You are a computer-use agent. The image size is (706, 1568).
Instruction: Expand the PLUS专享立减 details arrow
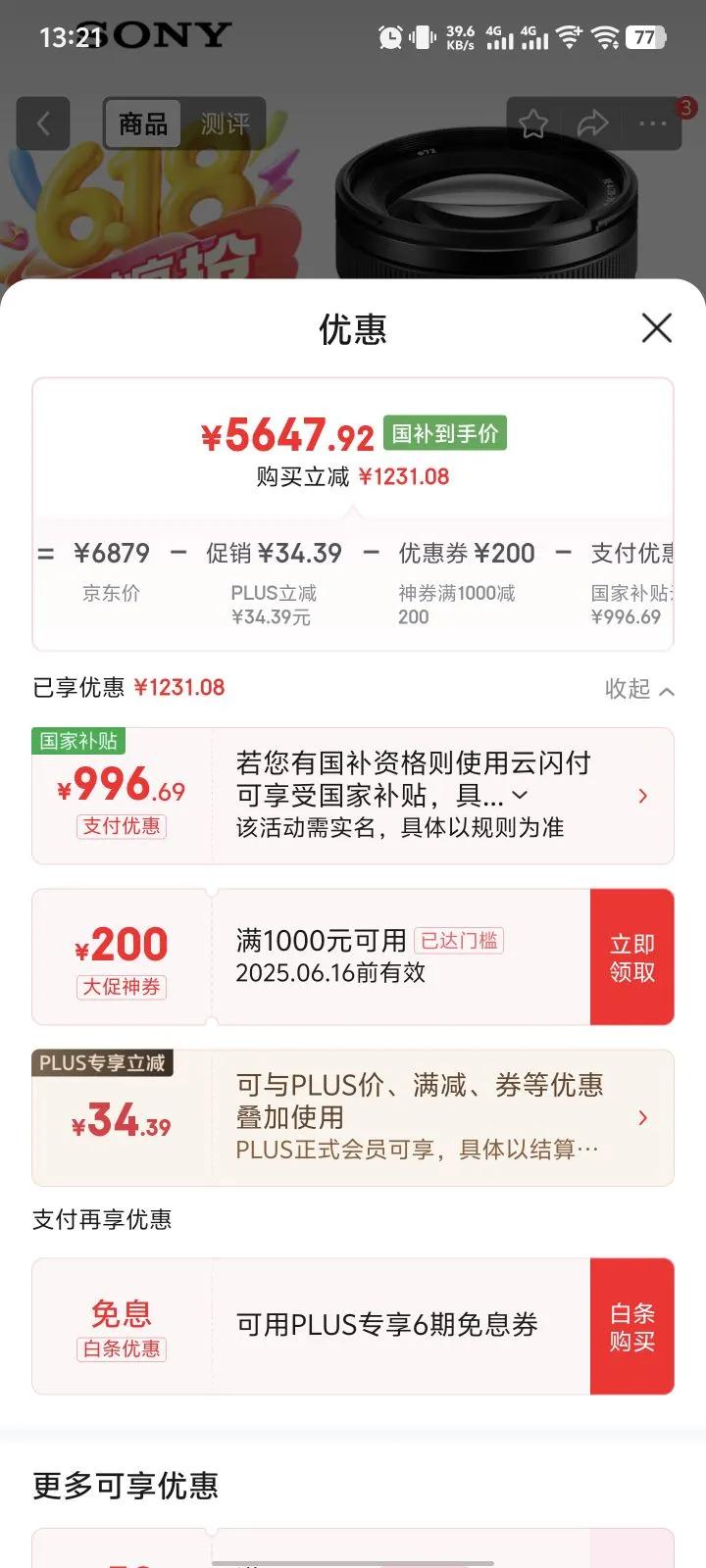coord(643,1118)
